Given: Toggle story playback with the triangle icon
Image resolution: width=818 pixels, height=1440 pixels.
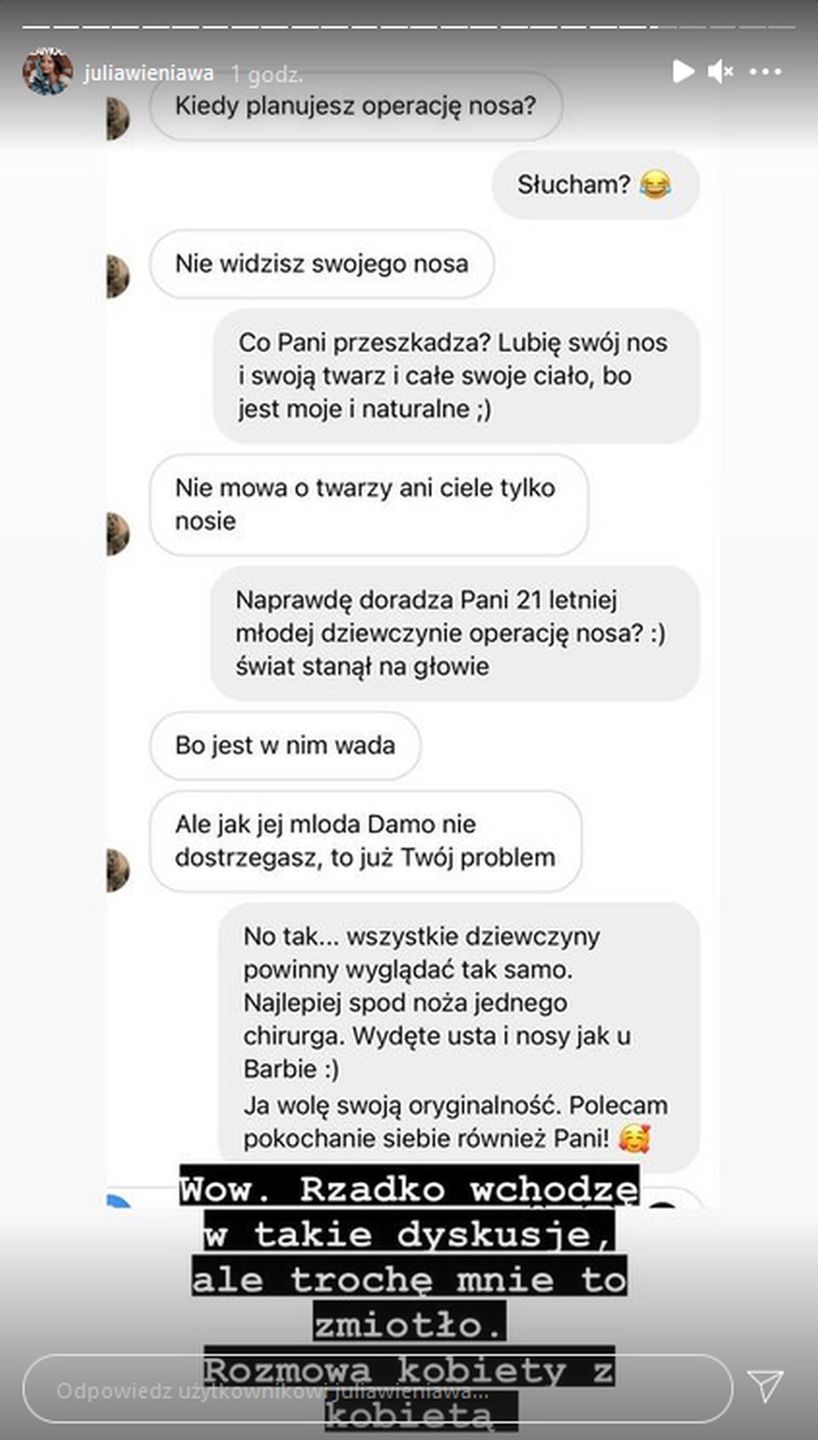Looking at the screenshot, I should click(684, 71).
